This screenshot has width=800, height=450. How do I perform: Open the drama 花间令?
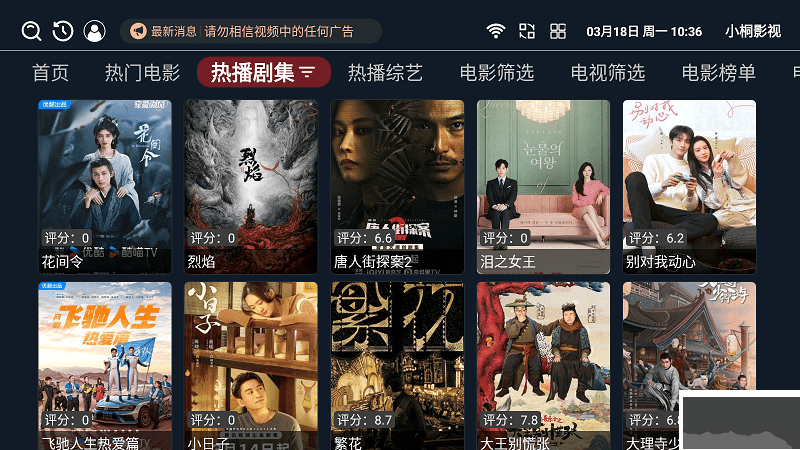tap(105, 186)
